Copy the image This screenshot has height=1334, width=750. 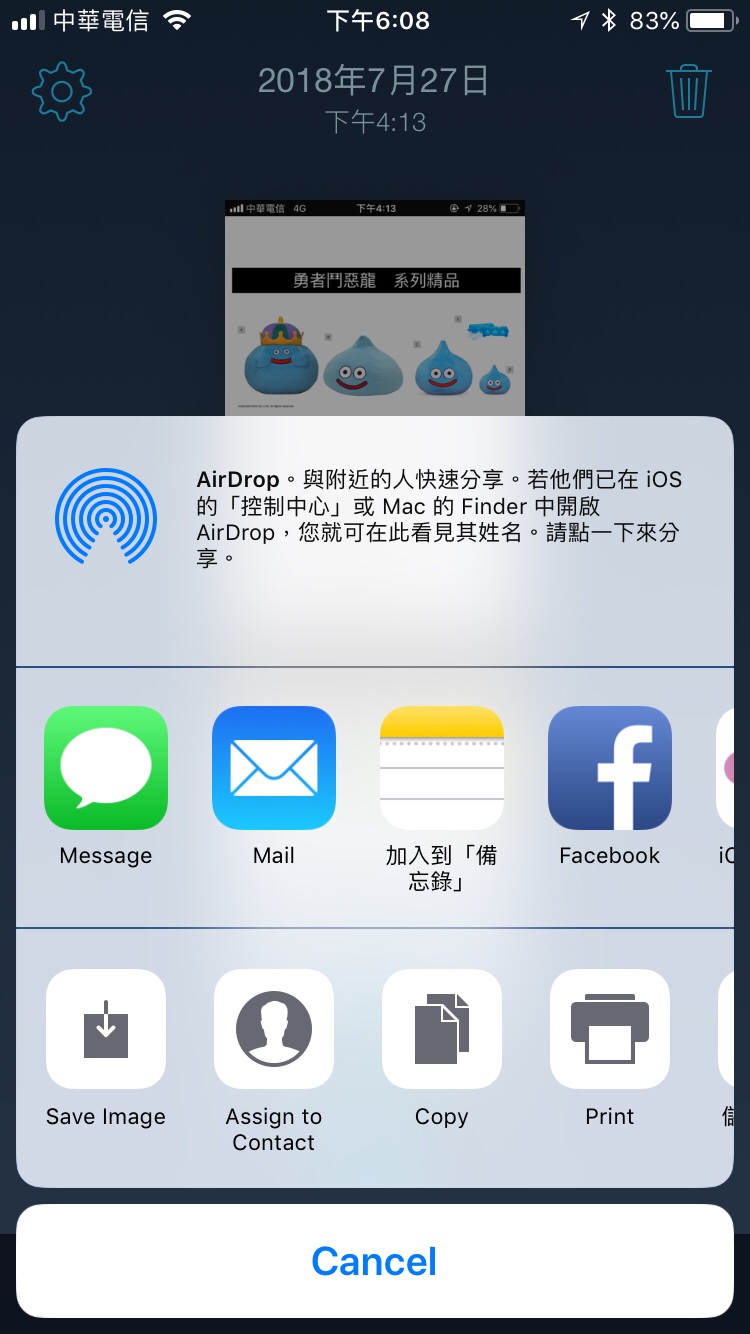click(x=442, y=1029)
